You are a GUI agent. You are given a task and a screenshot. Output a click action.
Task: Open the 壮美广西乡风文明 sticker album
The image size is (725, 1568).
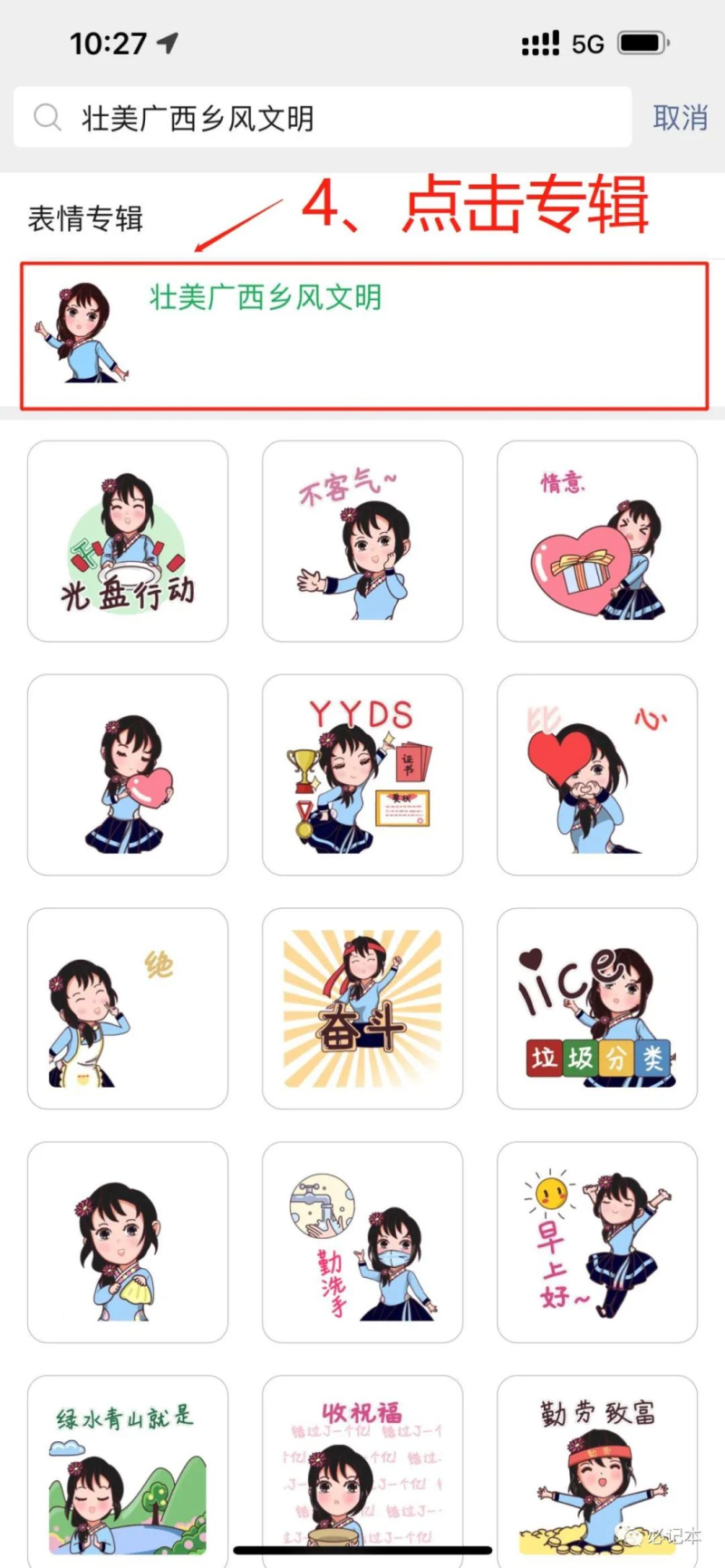(362, 335)
